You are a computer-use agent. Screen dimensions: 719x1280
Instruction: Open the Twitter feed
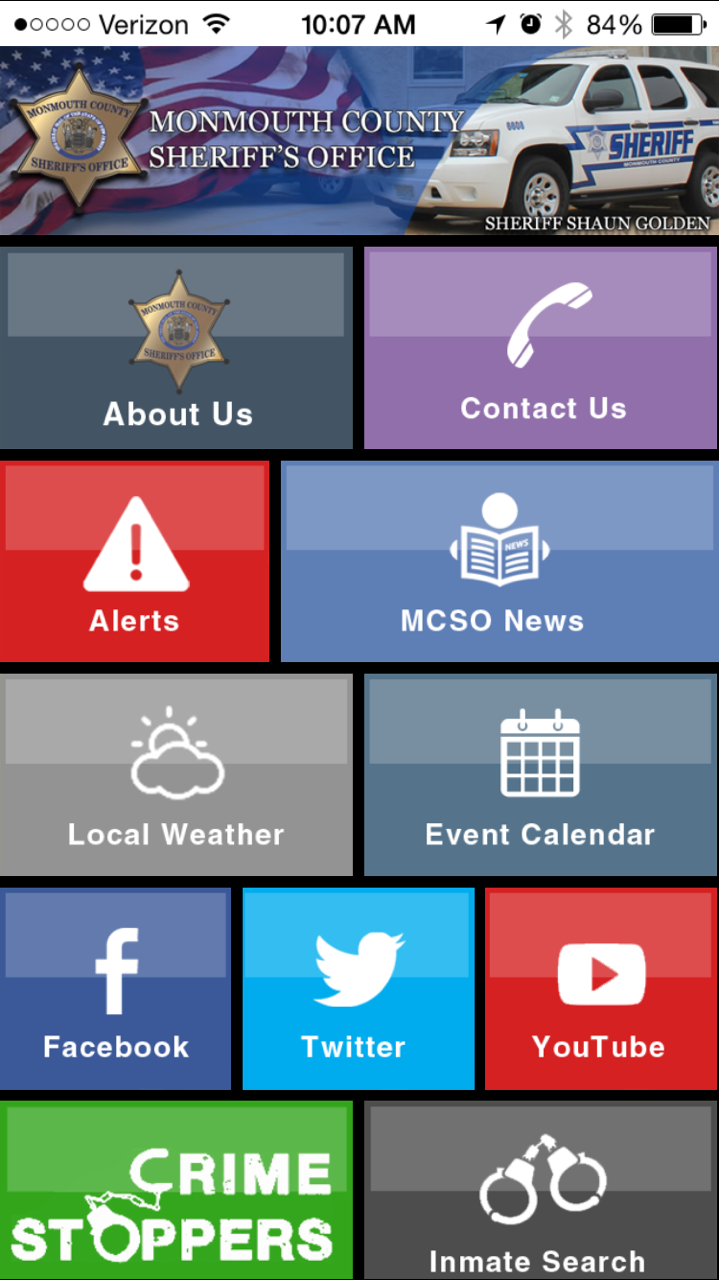point(358,989)
